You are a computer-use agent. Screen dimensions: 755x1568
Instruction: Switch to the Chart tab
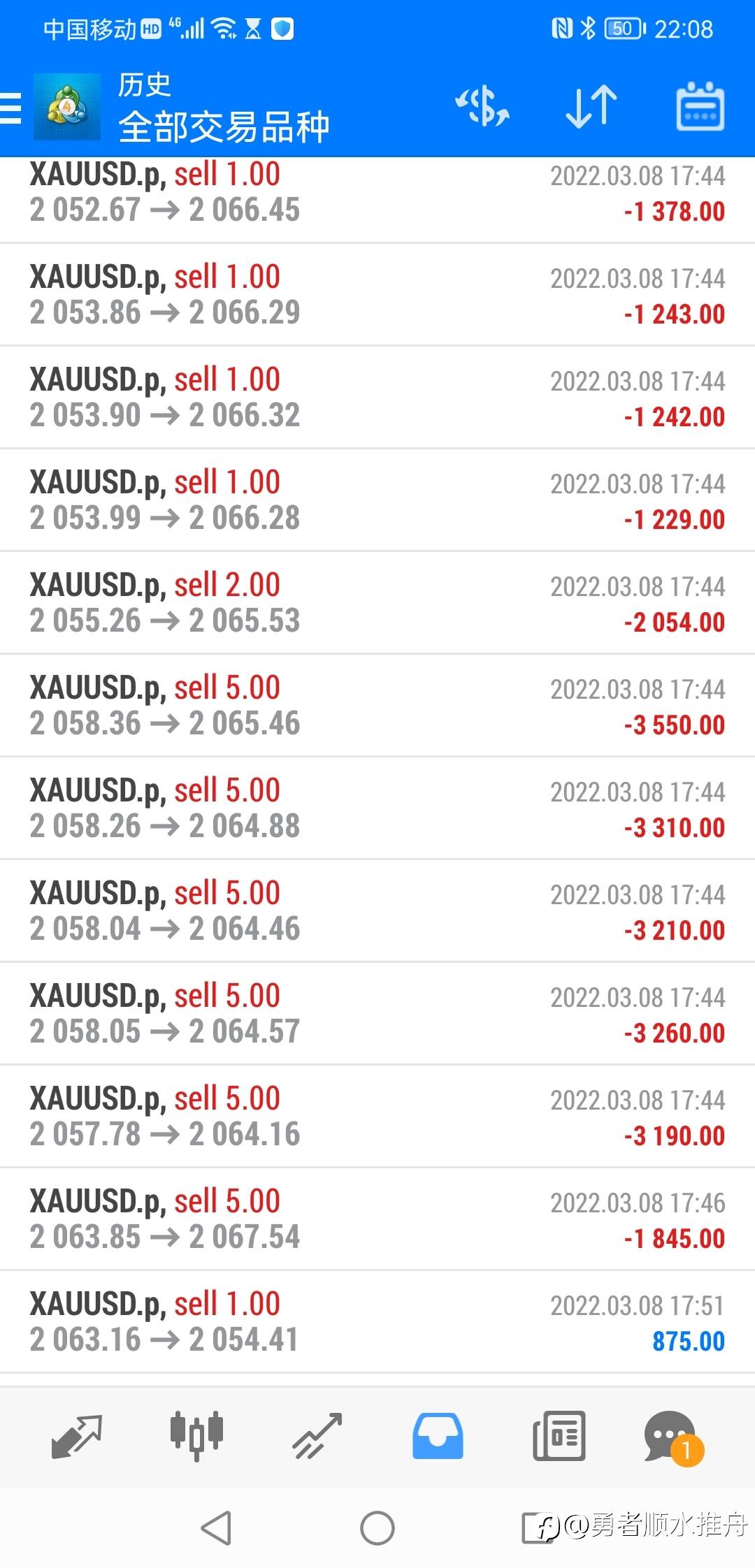click(196, 1436)
